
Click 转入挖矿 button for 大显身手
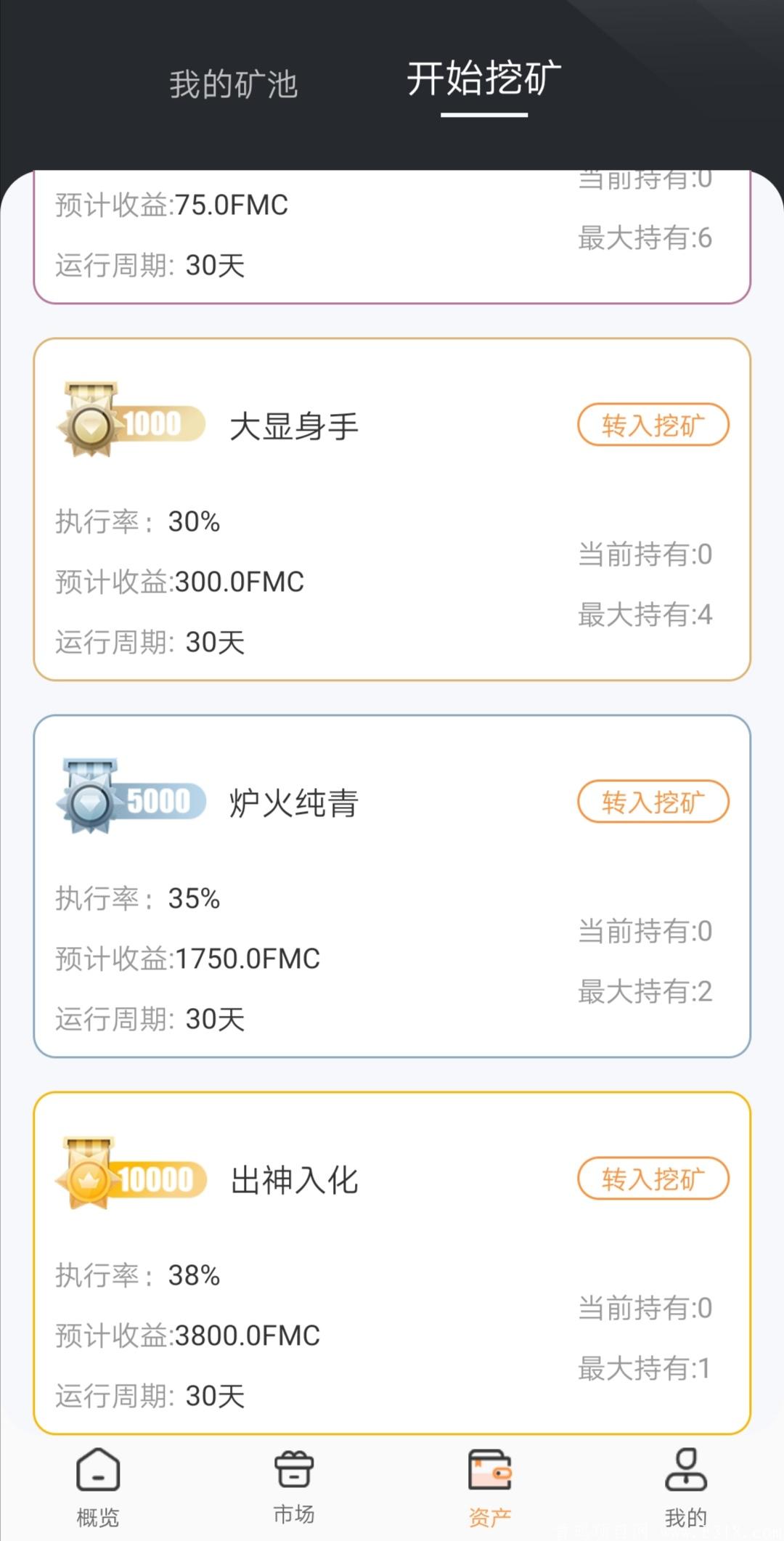coord(652,425)
